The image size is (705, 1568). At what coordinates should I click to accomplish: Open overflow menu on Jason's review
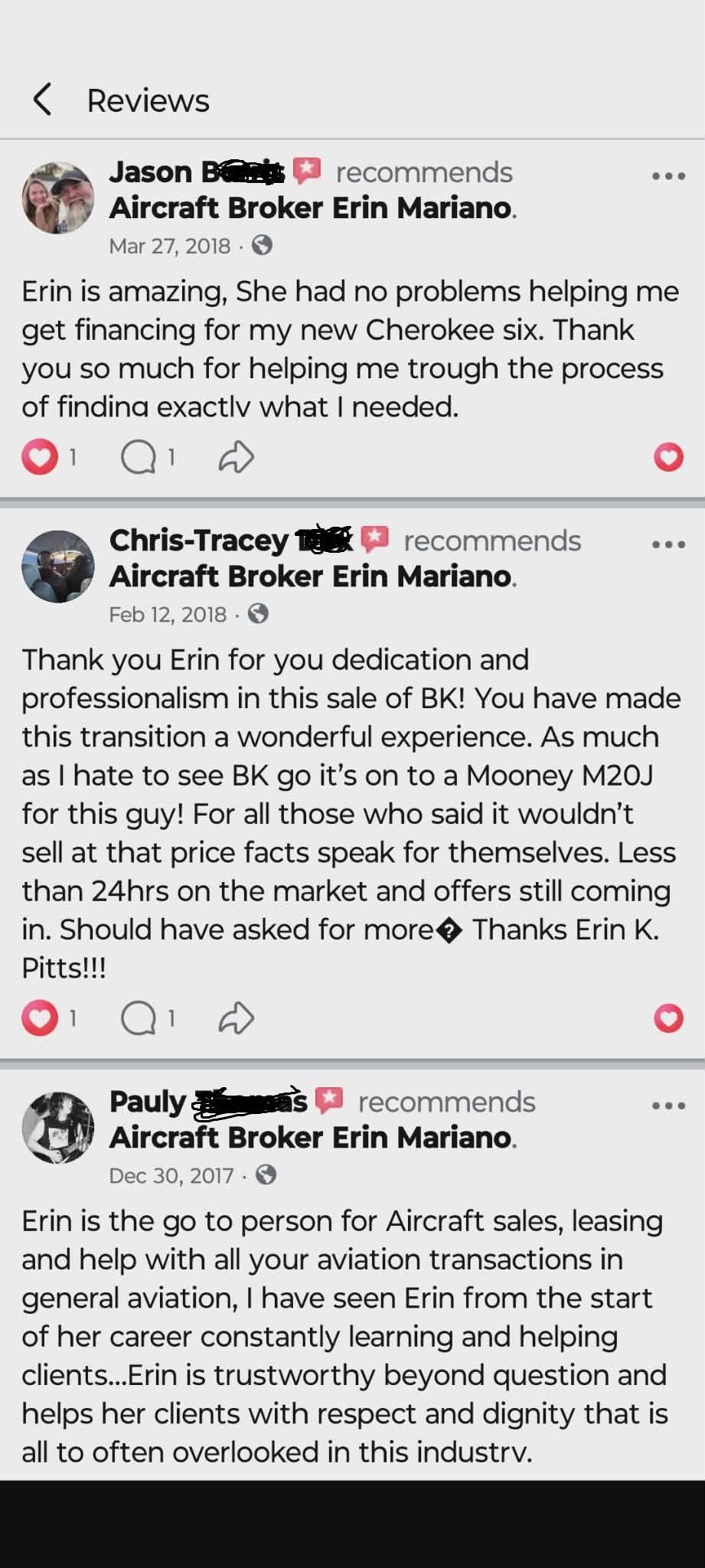click(x=667, y=176)
